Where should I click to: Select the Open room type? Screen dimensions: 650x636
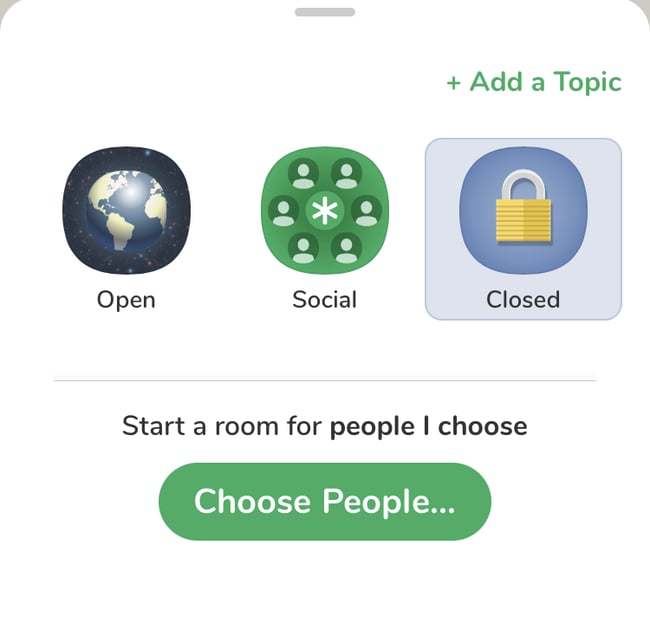pos(126,223)
